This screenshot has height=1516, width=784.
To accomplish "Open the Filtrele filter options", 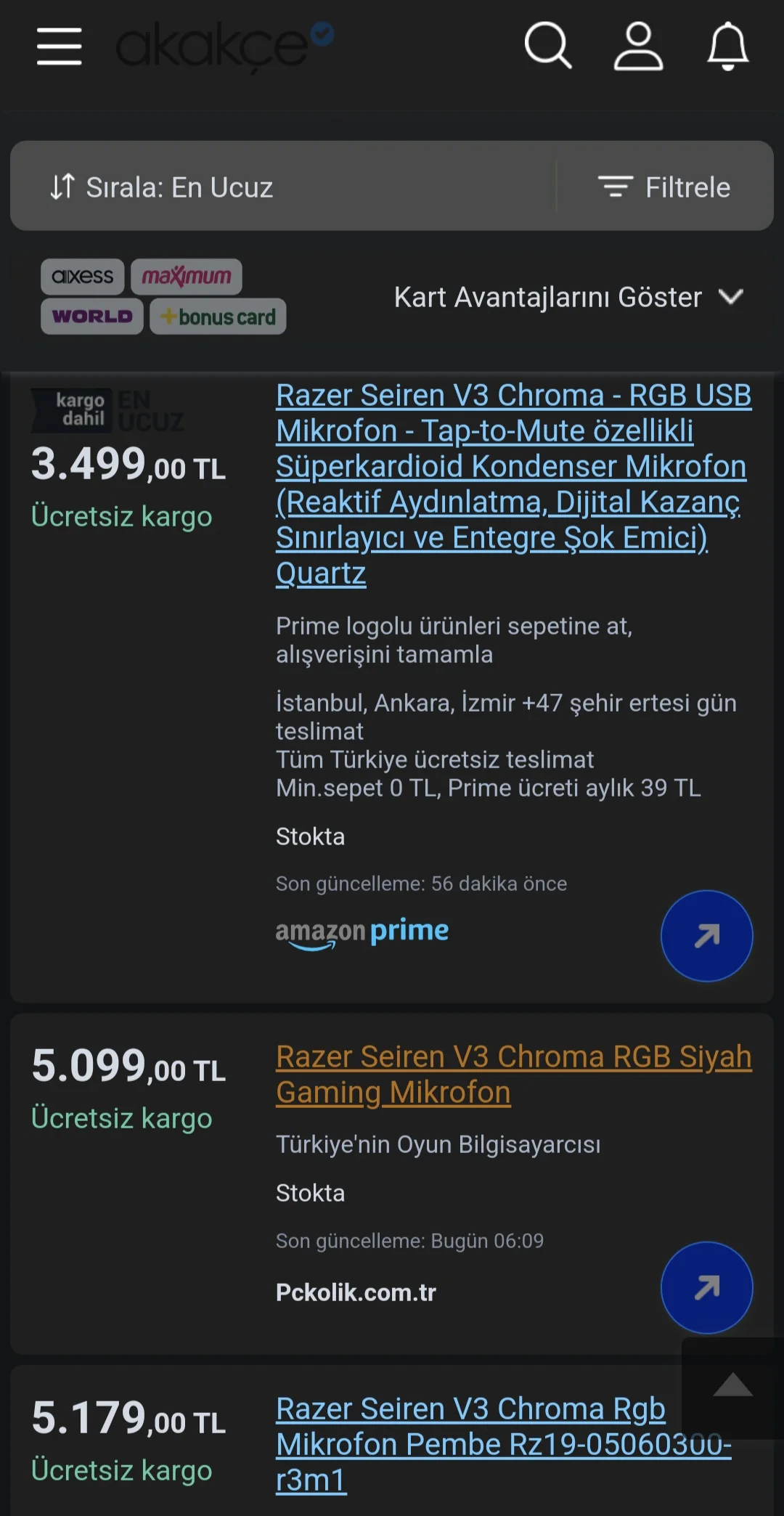I will (x=665, y=187).
